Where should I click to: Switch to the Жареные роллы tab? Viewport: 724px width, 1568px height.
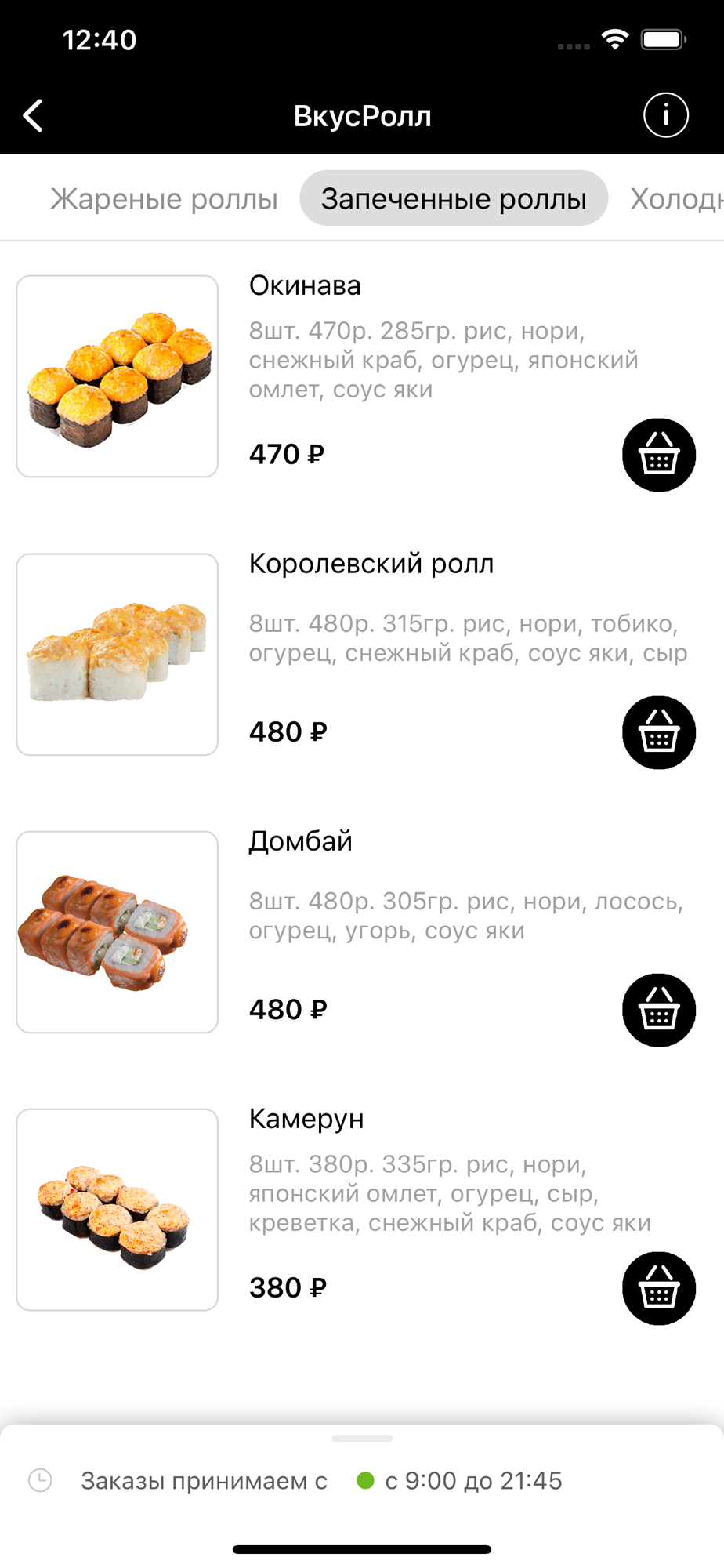tap(164, 199)
